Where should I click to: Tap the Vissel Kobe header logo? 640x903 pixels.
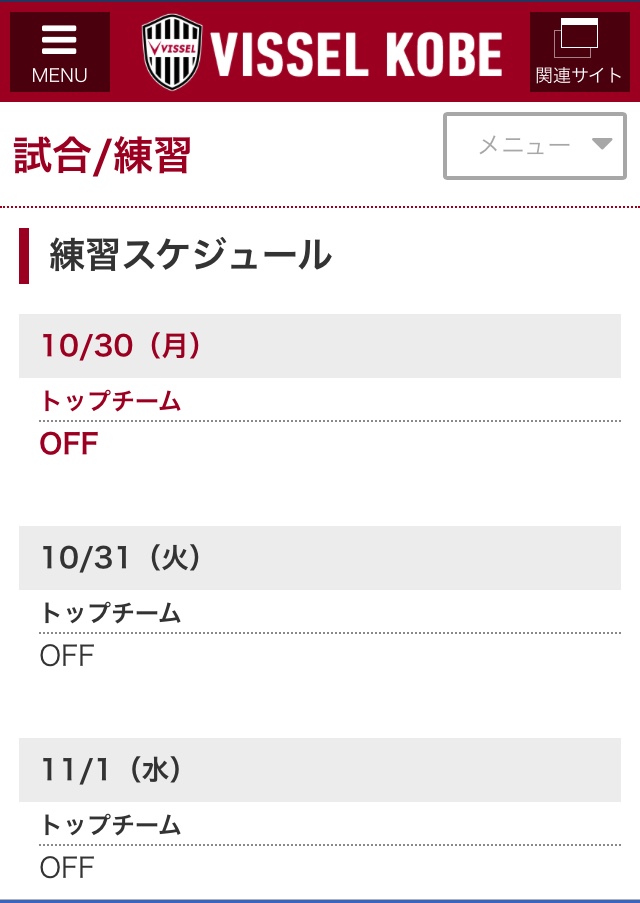coord(323,53)
